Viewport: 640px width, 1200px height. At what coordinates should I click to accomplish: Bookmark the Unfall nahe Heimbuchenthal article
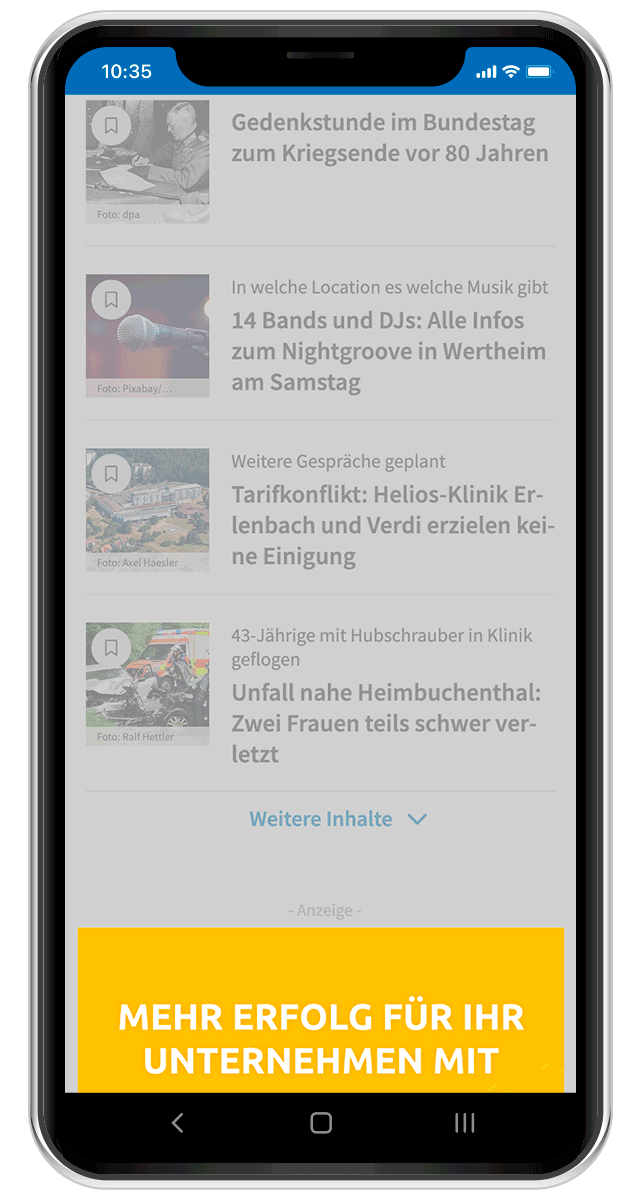click(111, 648)
